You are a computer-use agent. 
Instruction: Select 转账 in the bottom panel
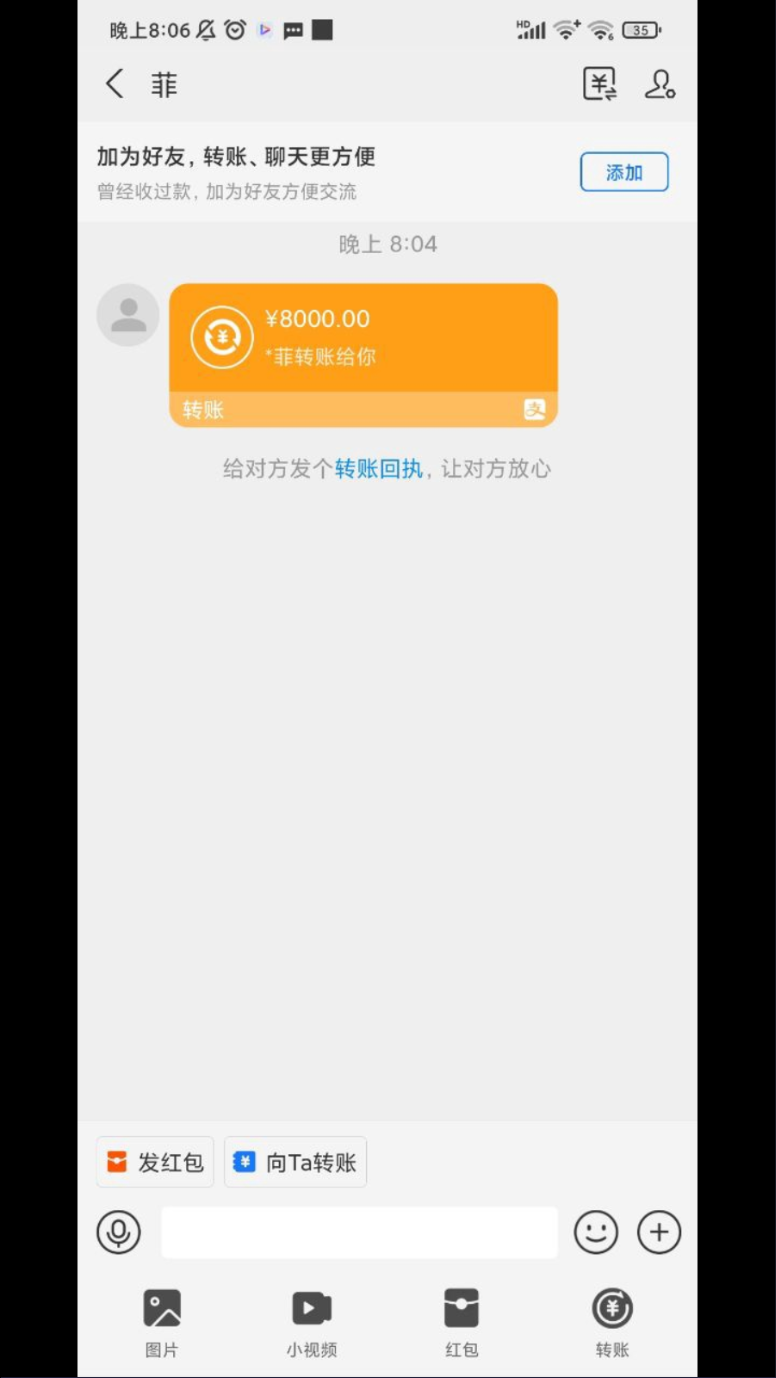pos(612,1320)
